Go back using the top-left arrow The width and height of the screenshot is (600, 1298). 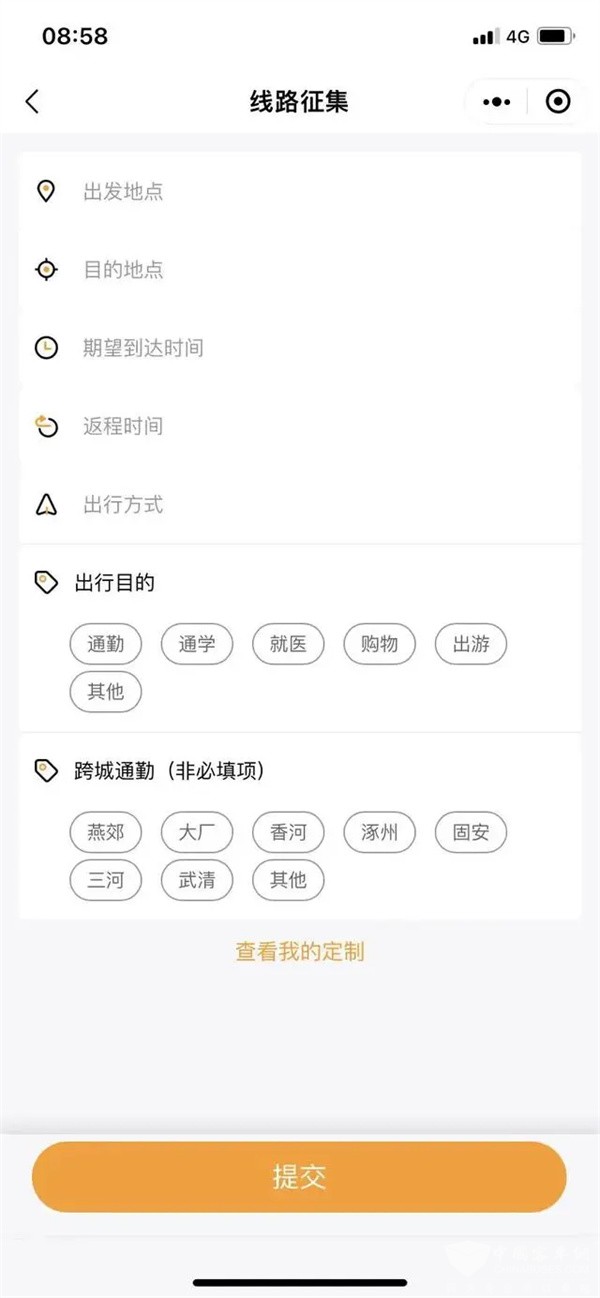[33, 101]
